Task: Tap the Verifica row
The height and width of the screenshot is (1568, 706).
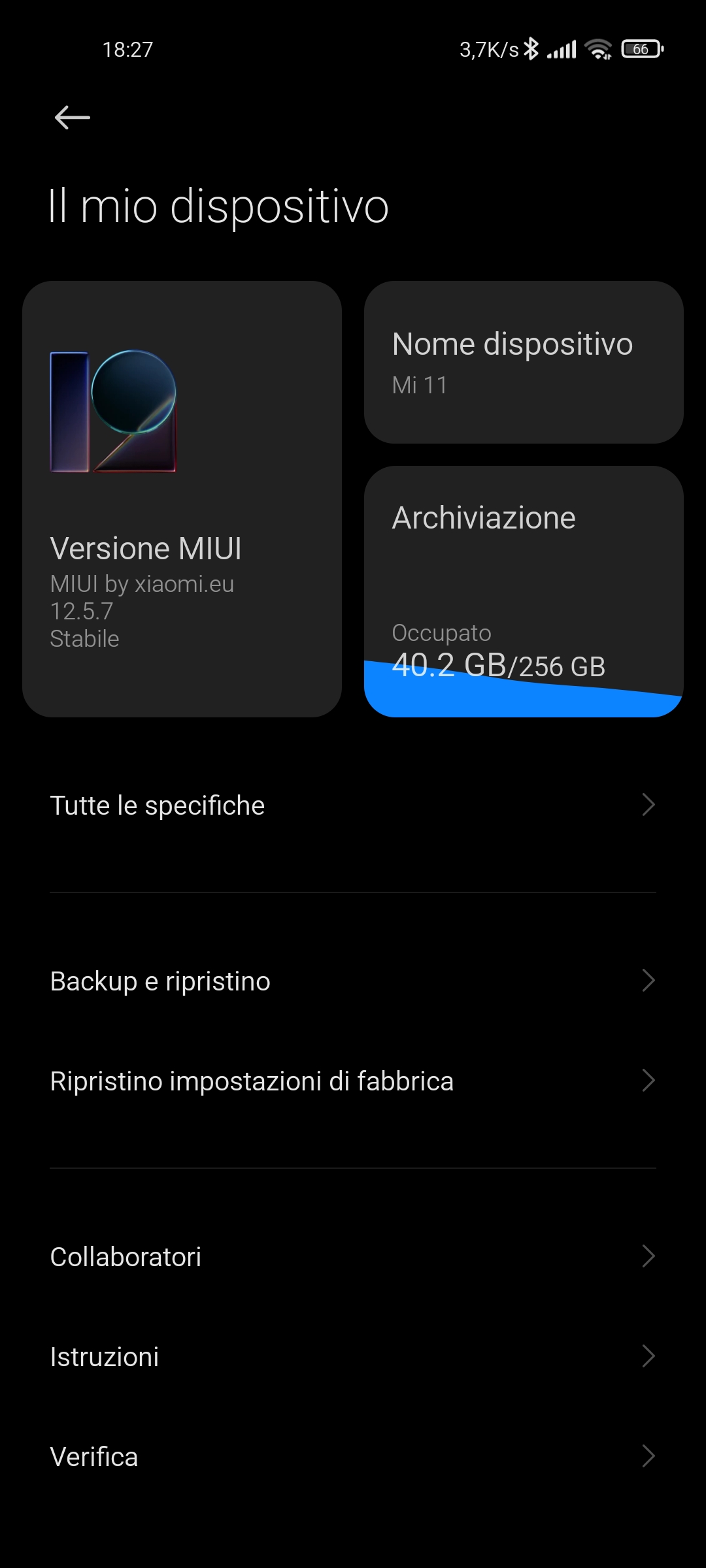Action: point(353,1456)
